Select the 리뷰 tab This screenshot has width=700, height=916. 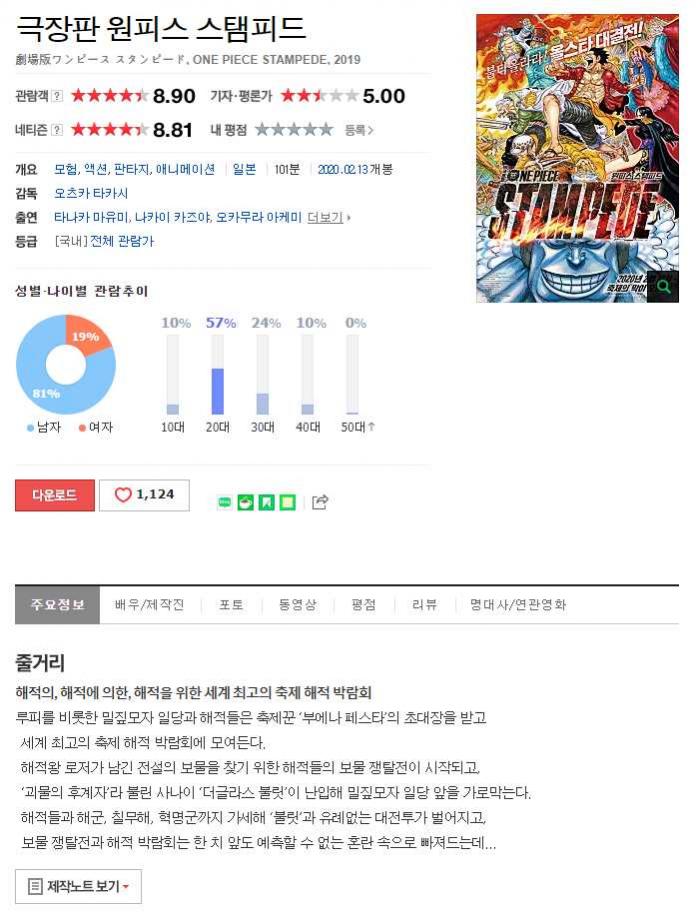pyautogui.click(x=424, y=605)
